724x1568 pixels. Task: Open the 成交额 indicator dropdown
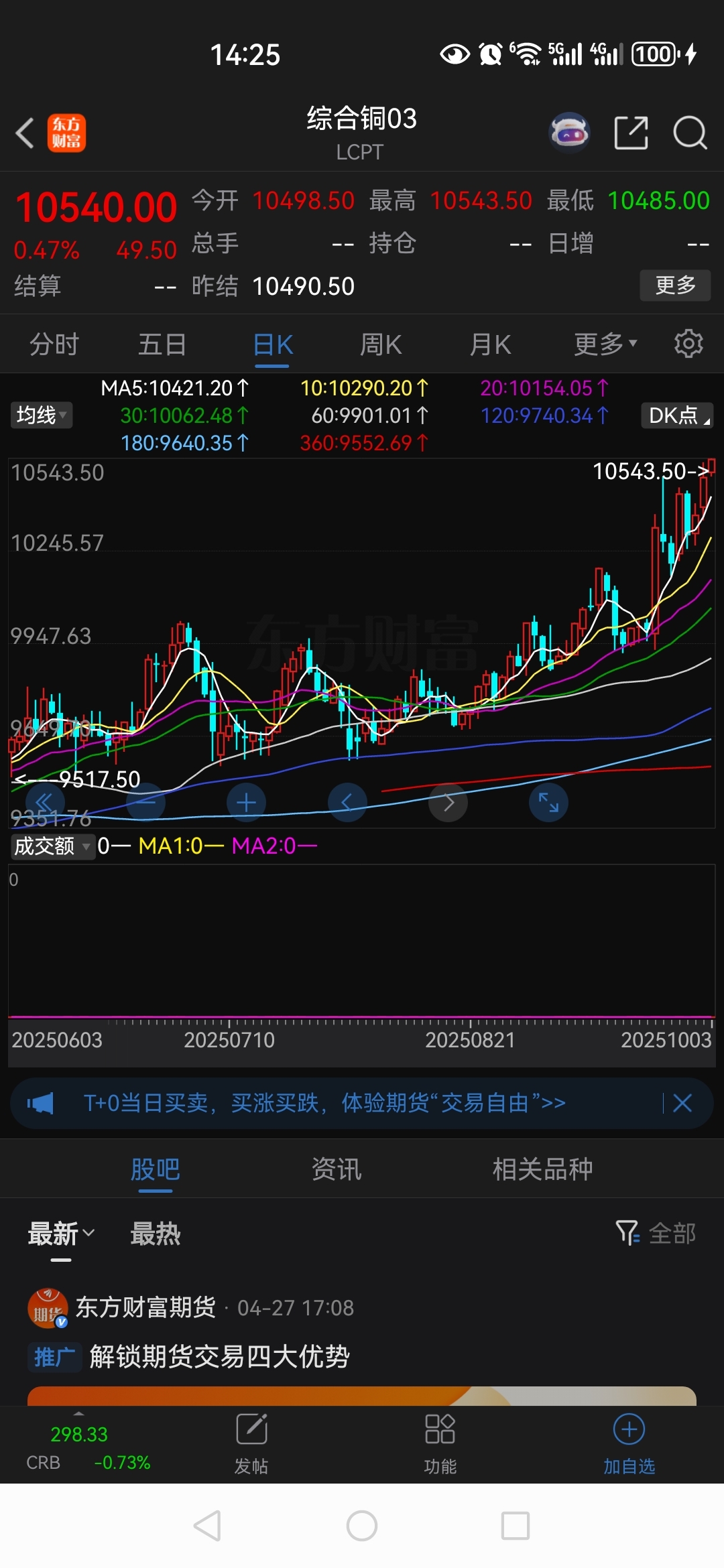(x=52, y=846)
